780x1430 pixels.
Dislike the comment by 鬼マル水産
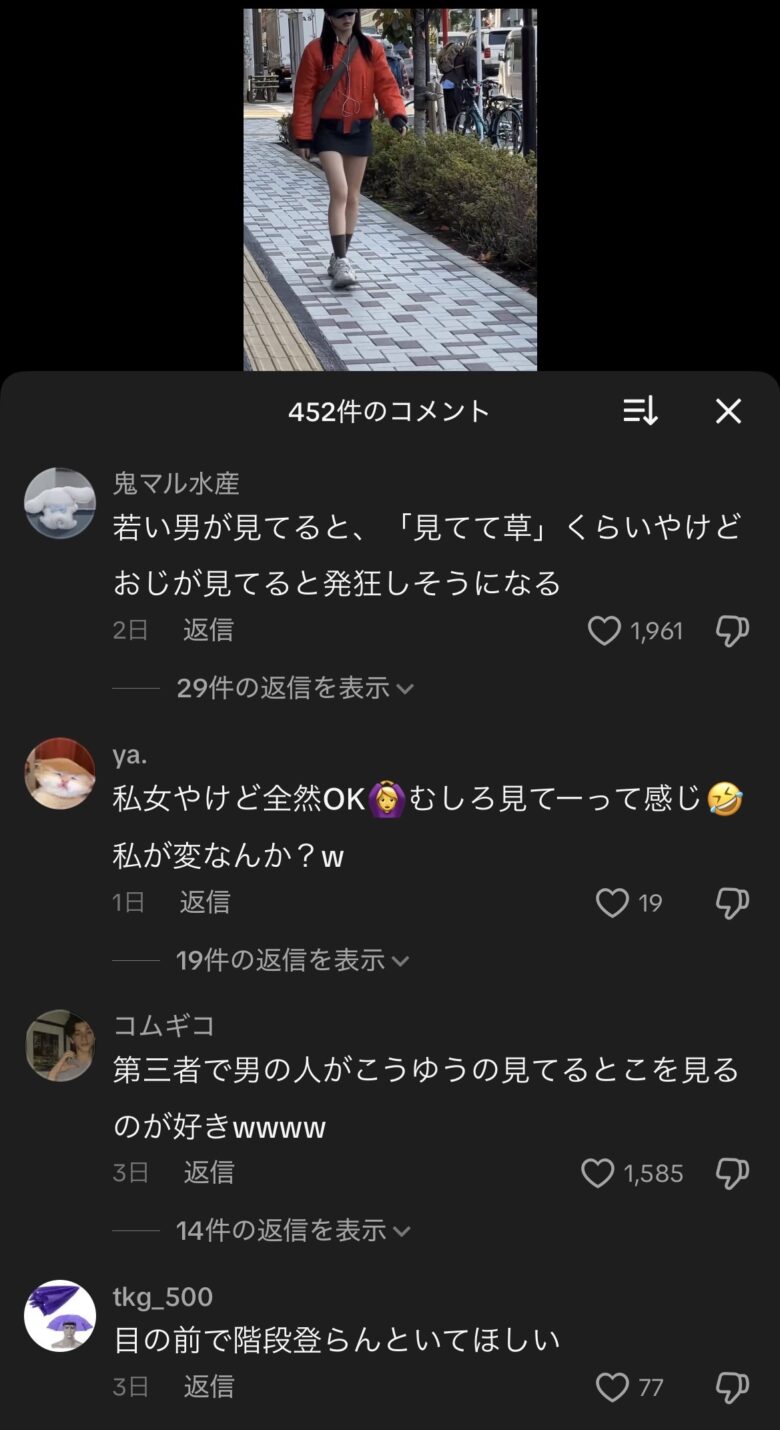tap(732, 631)
